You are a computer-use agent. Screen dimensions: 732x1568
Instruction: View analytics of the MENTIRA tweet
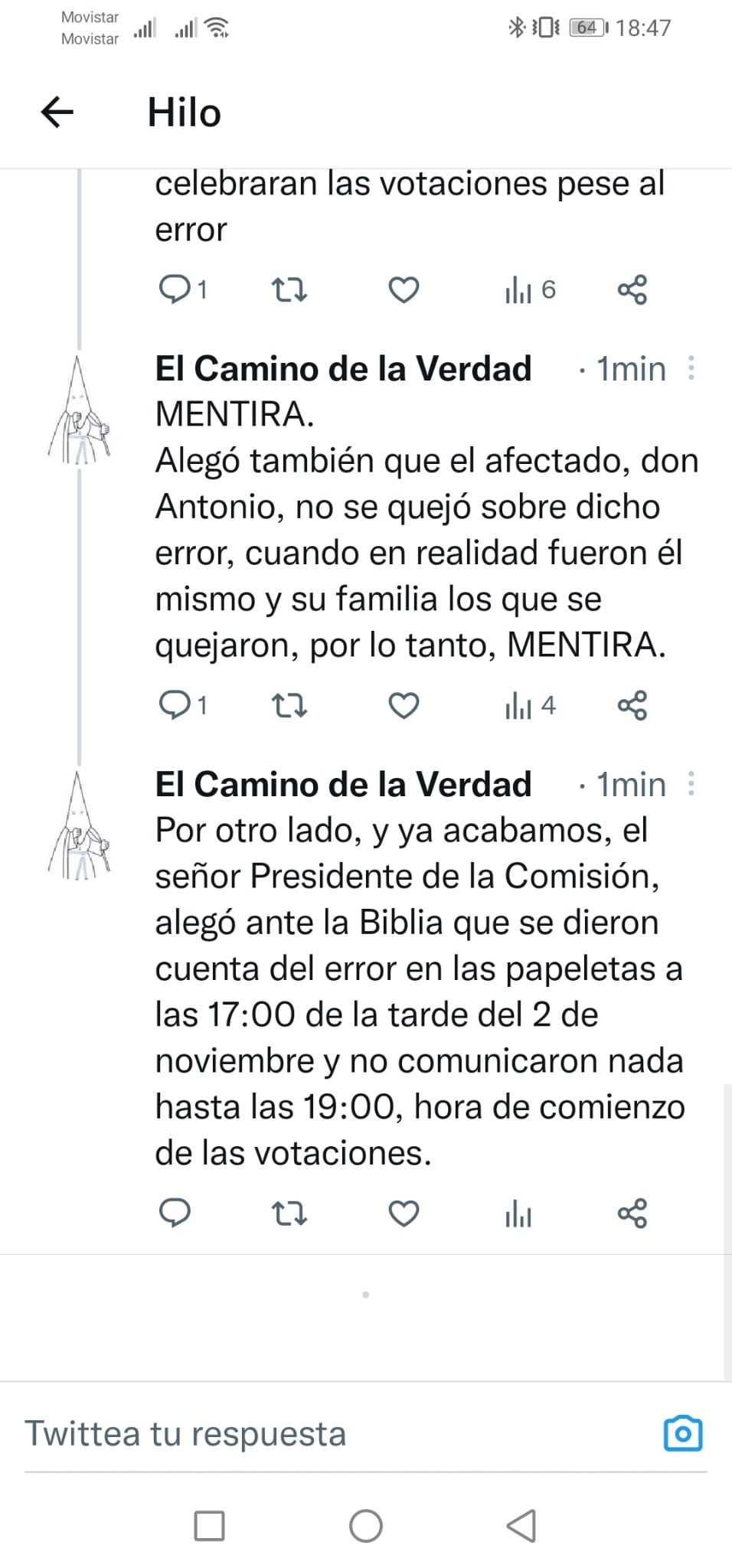click(x=530, y=706)
